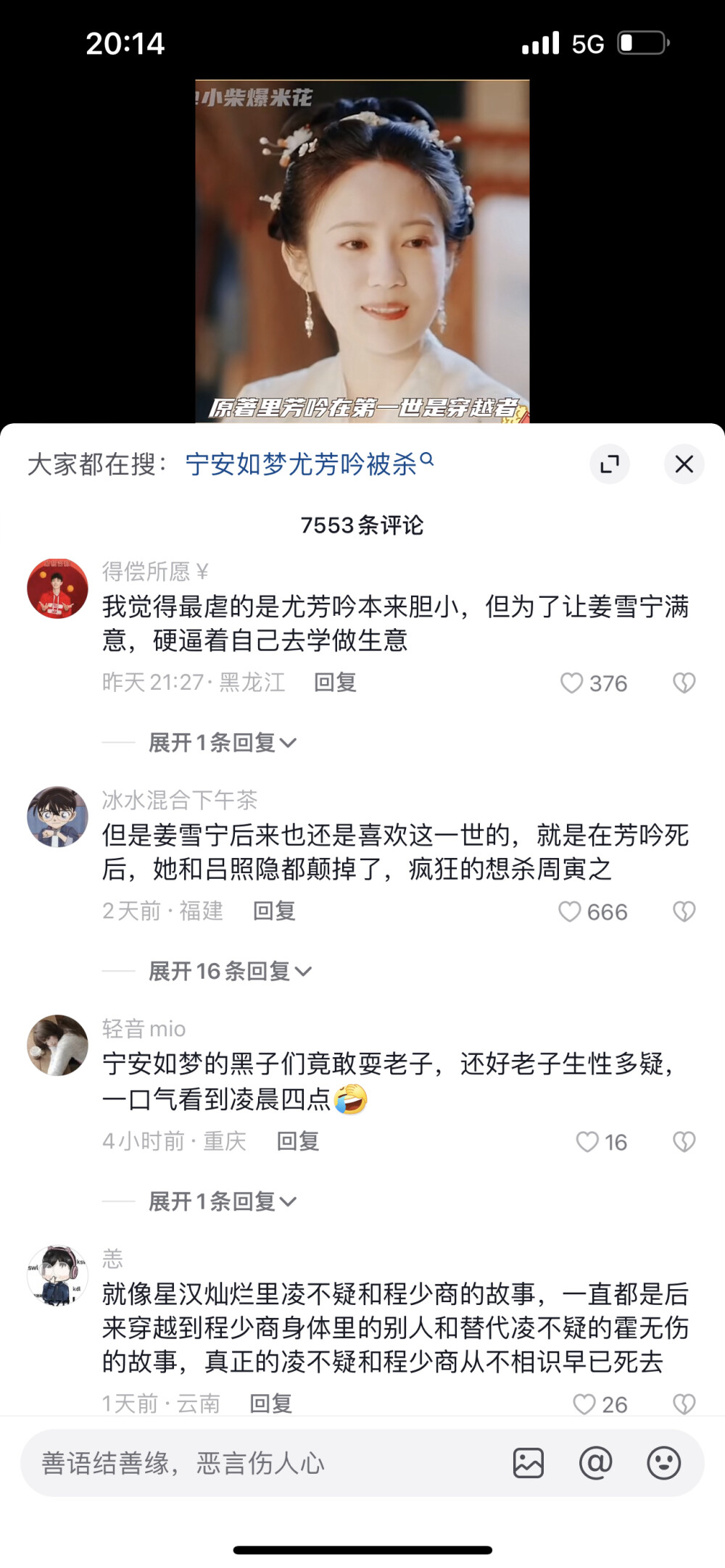The width and height of the screenshot is (725, 1568).
Task: Close the comments panel with the X
Action: coord(684,464)
